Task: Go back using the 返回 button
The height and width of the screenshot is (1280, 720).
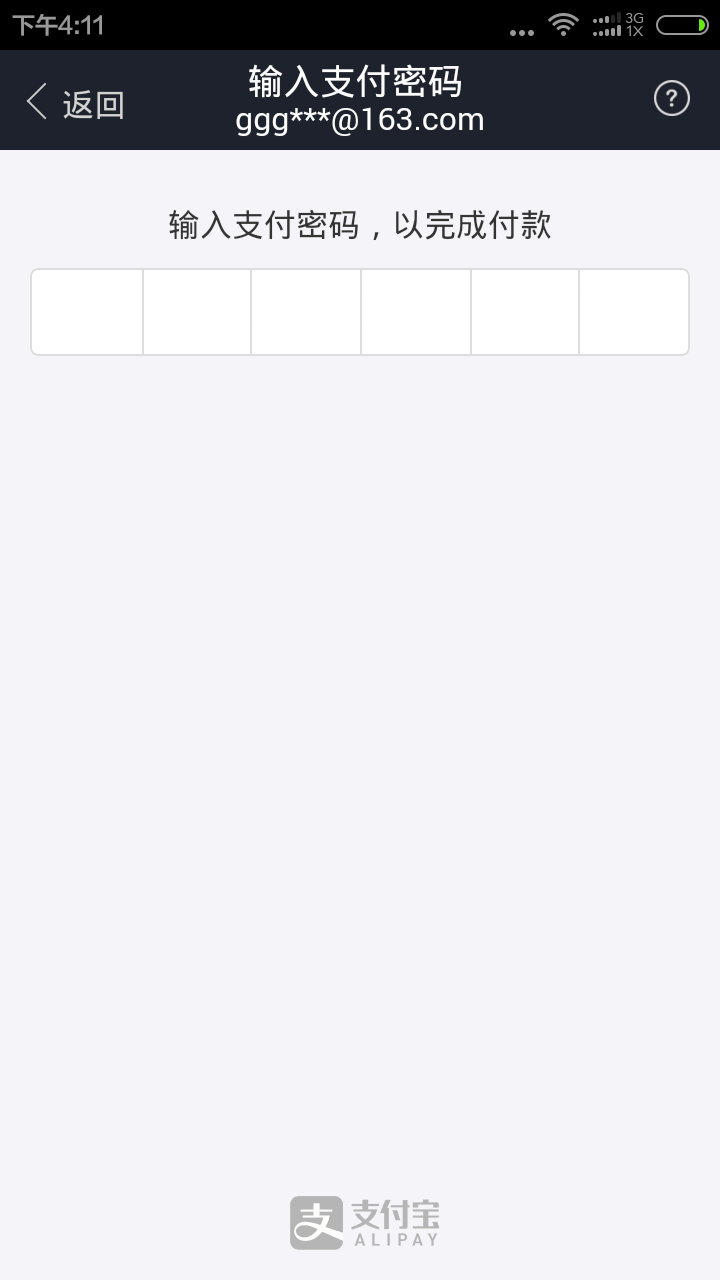Action: [76, 102]
